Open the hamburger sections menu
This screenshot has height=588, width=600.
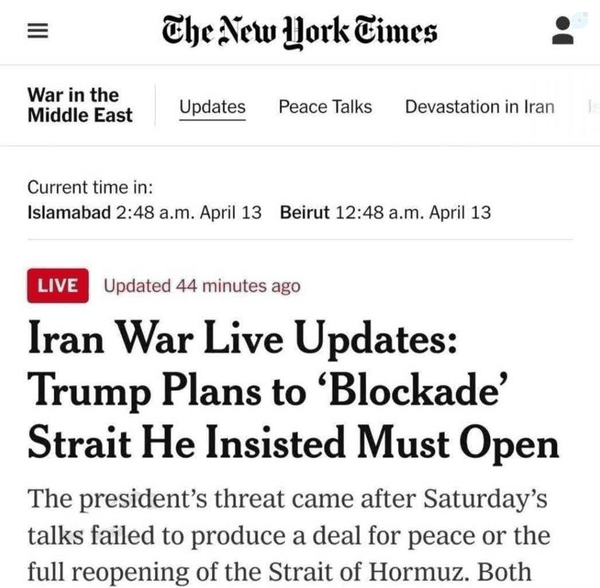(x=38, y=31)
